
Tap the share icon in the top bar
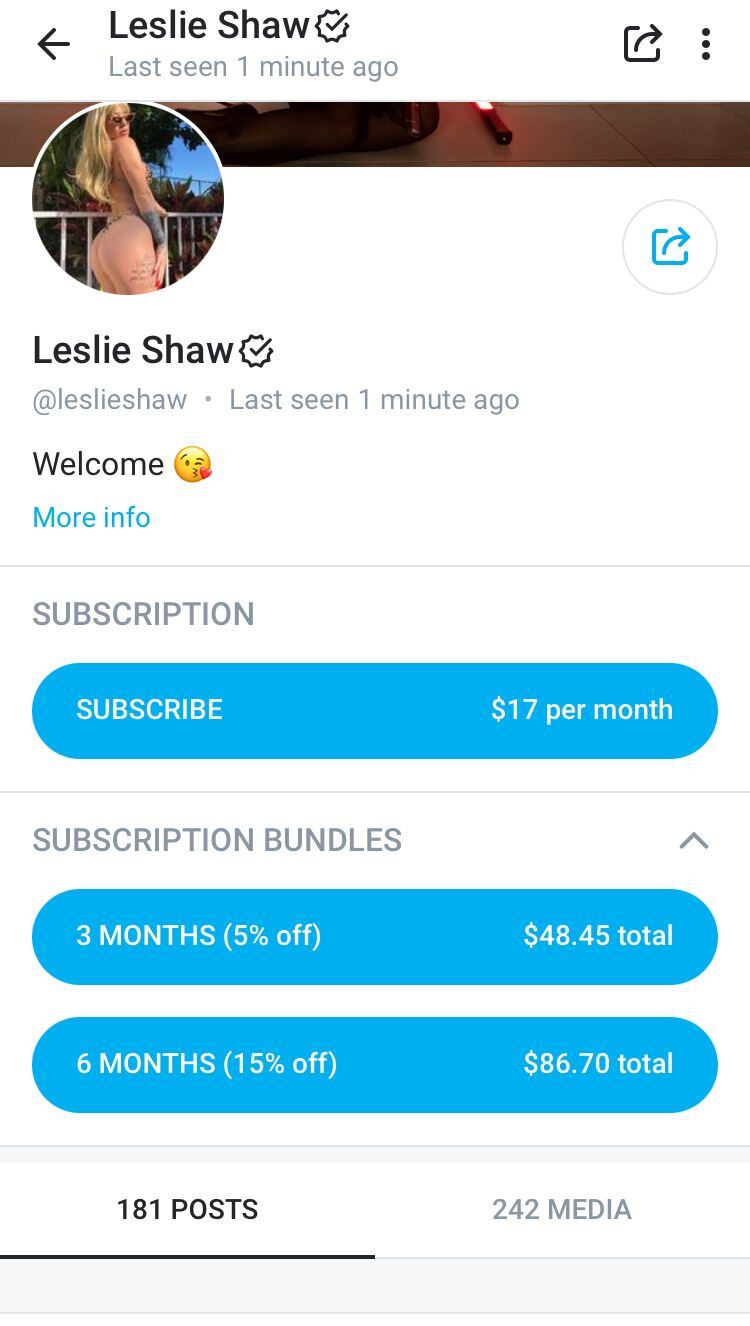tap(642, 44)
